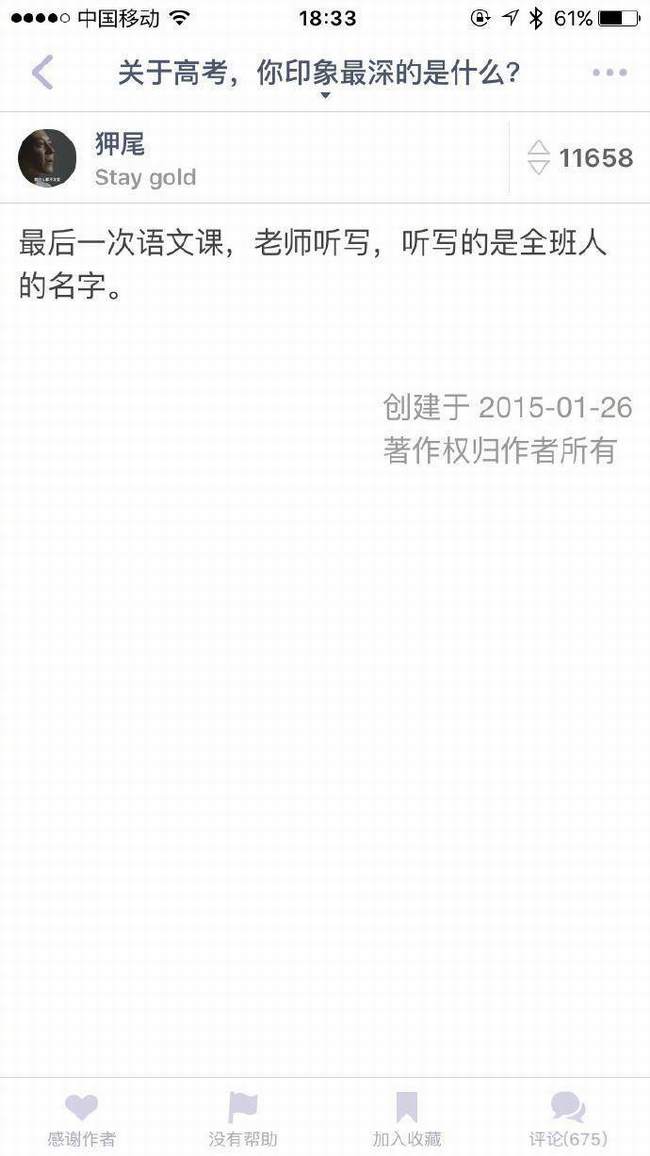Open the 675 comments 评论
This screenshot has width=650, height=1156.
coord(568,1118)
